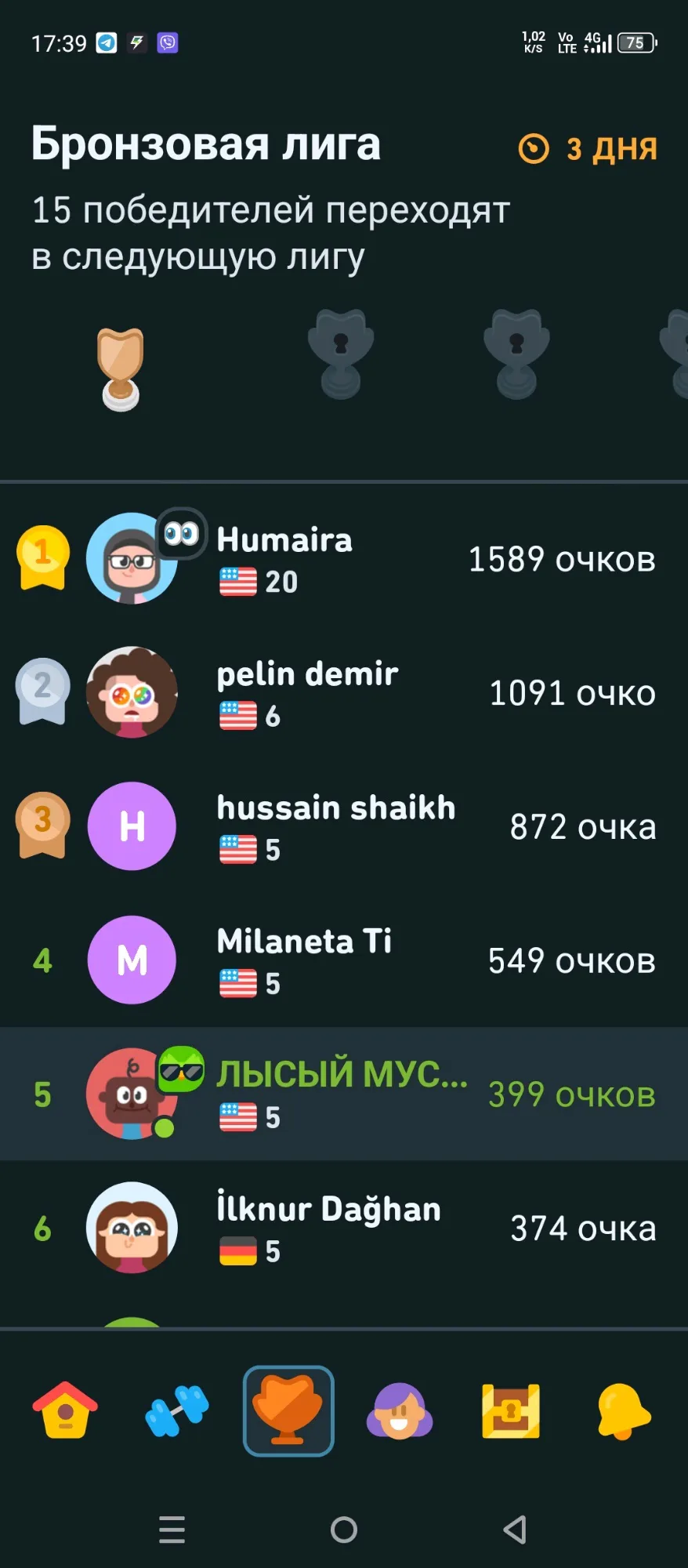Go to the profile avatar tab
The width and height of the screenshot is (688, 1568).
pos(400,1410)
